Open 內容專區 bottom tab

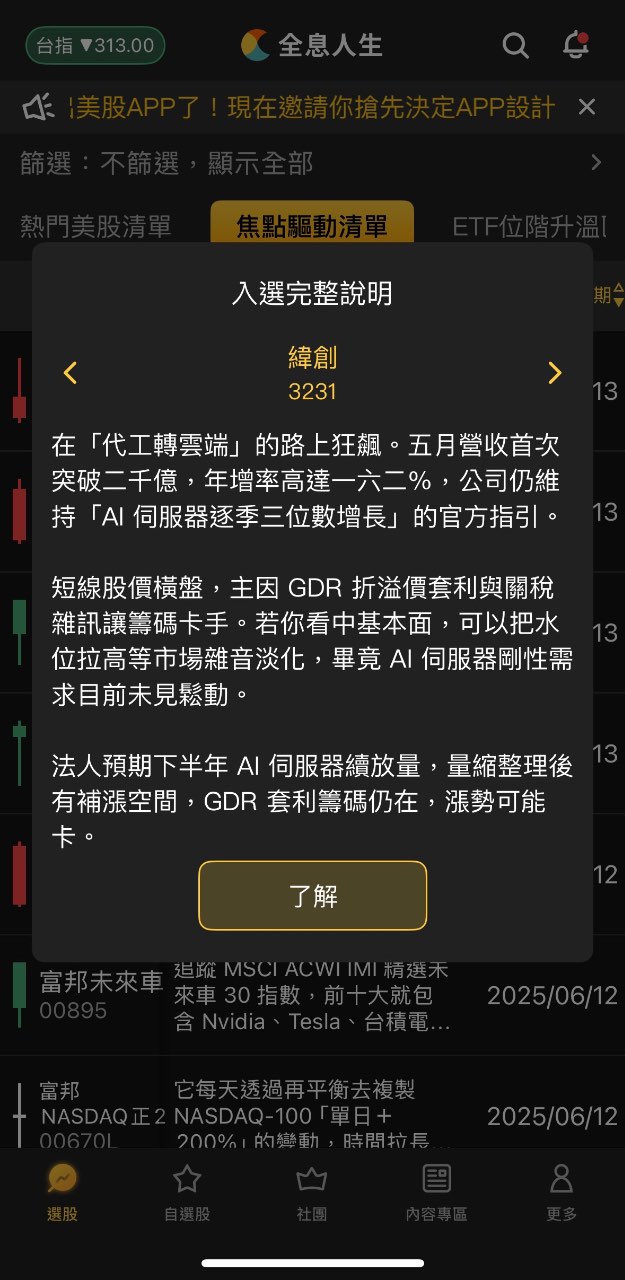(x=436, y=1193)
